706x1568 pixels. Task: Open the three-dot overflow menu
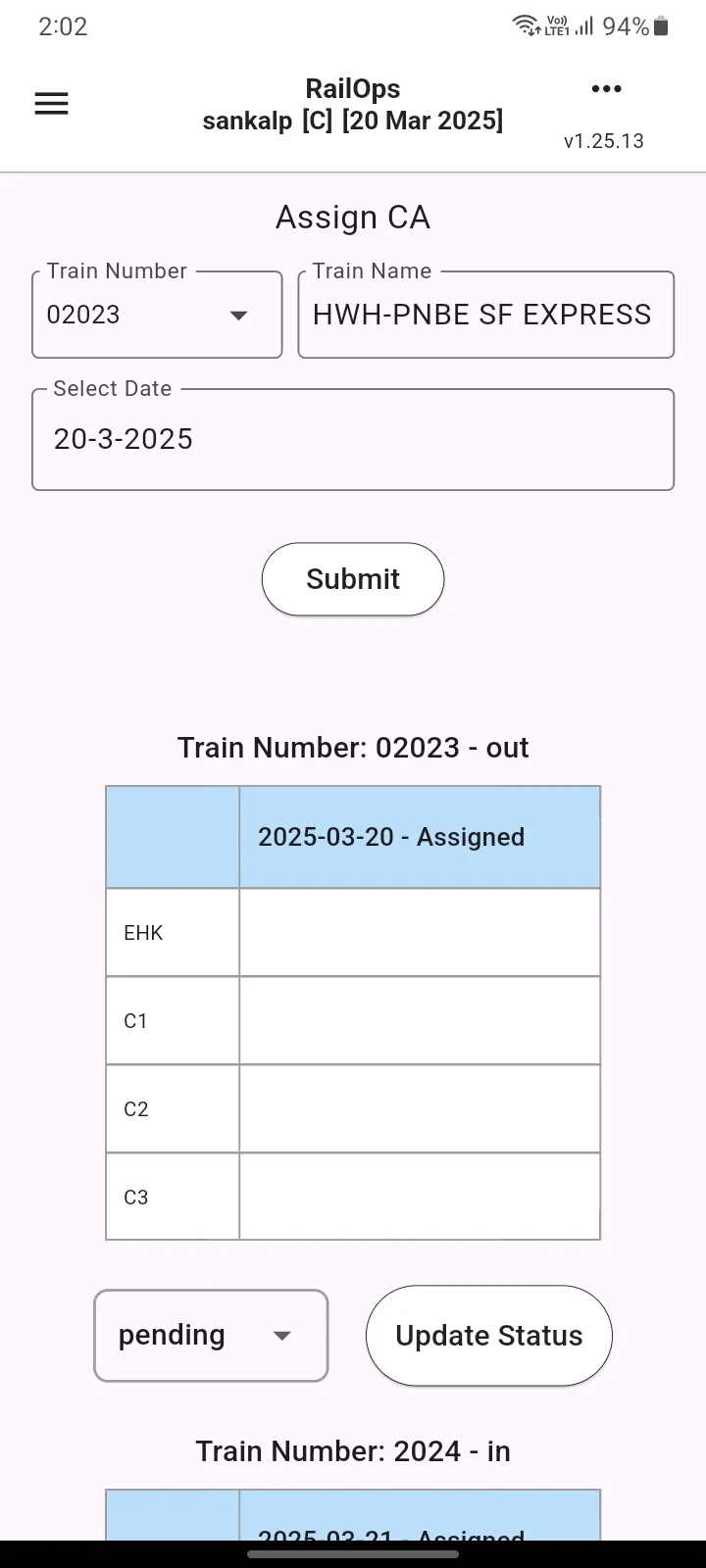pos(606,89)
